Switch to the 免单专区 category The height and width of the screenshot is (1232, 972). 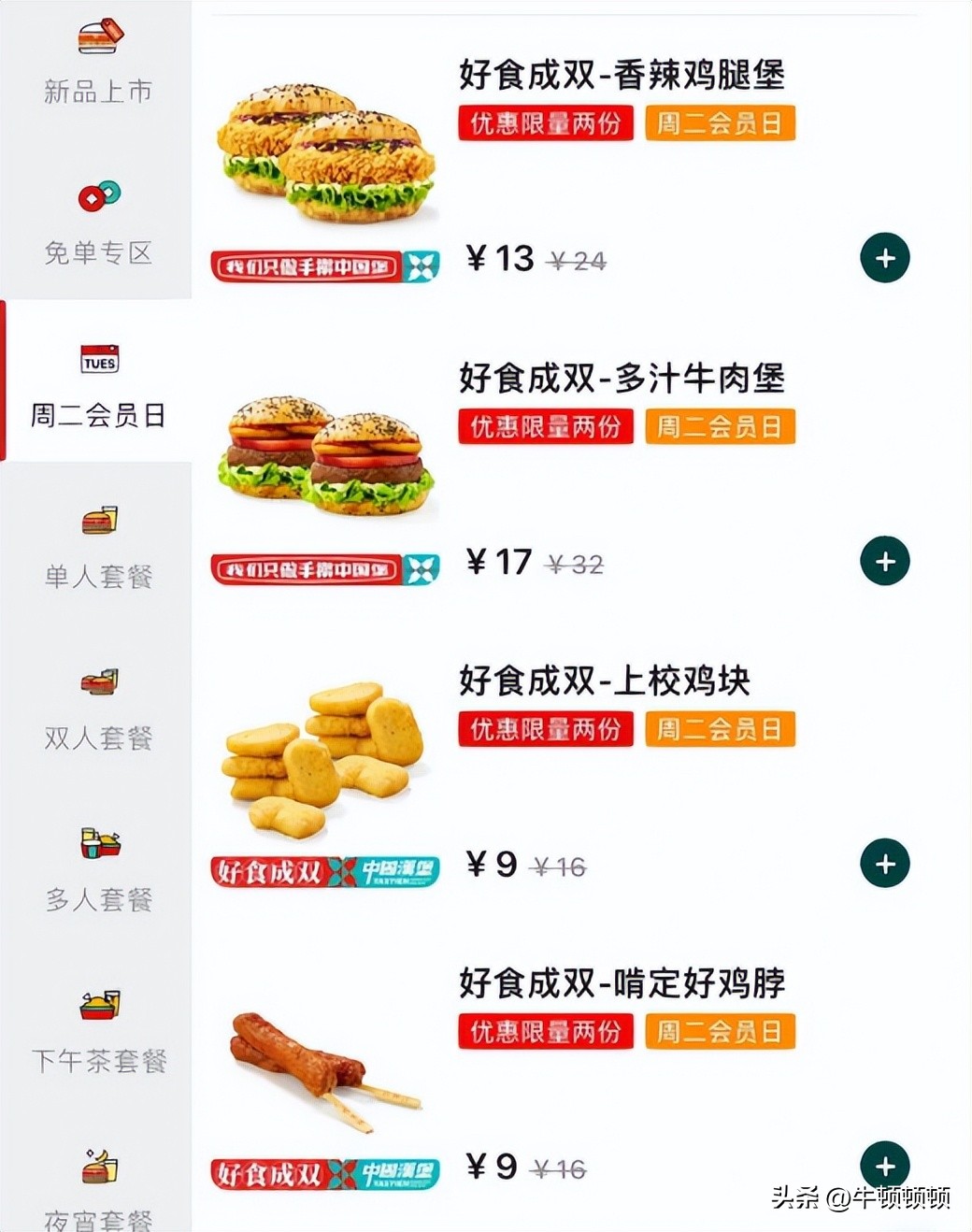97,223
